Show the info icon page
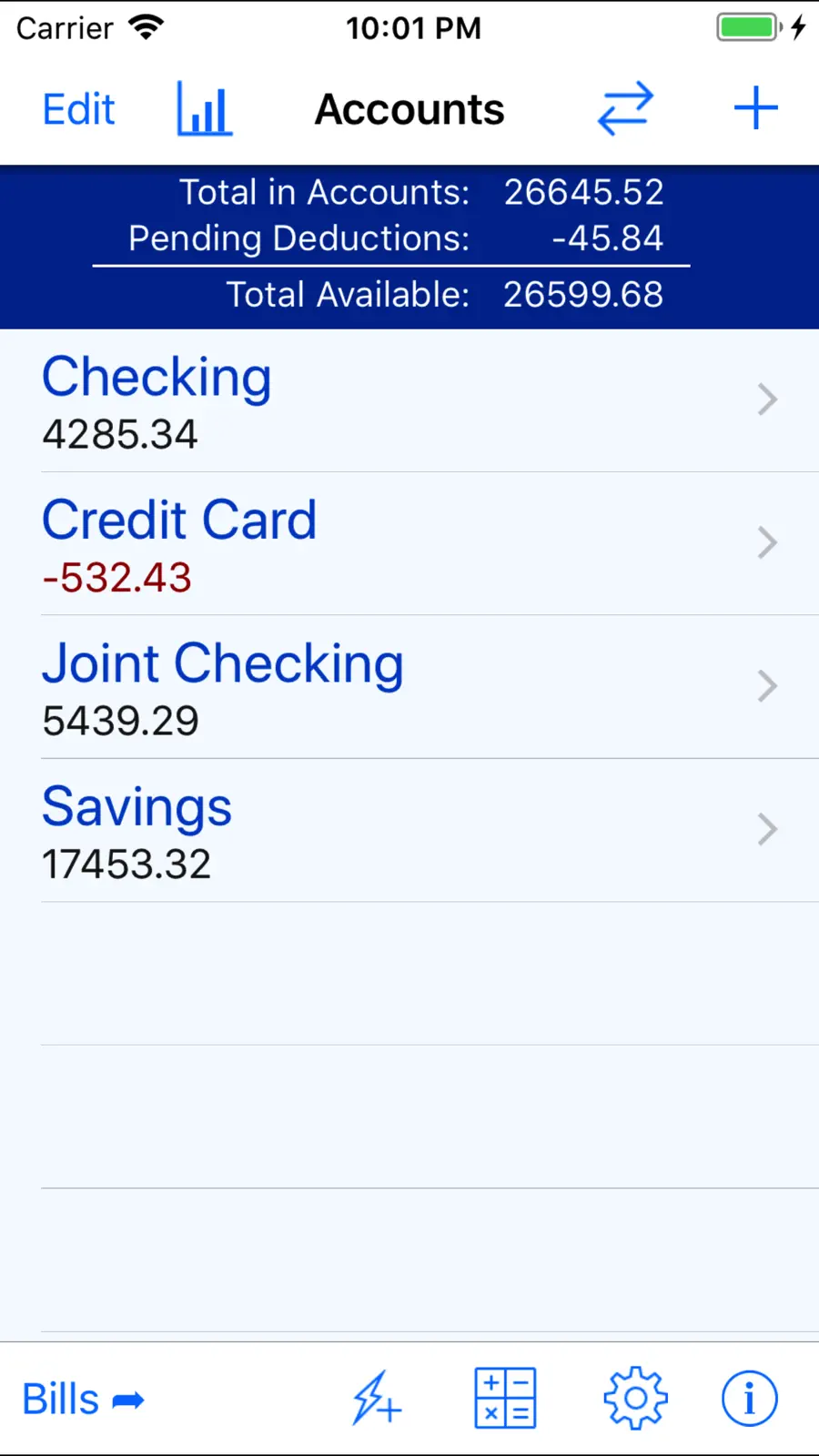819x1456 pixels. 750,1399
